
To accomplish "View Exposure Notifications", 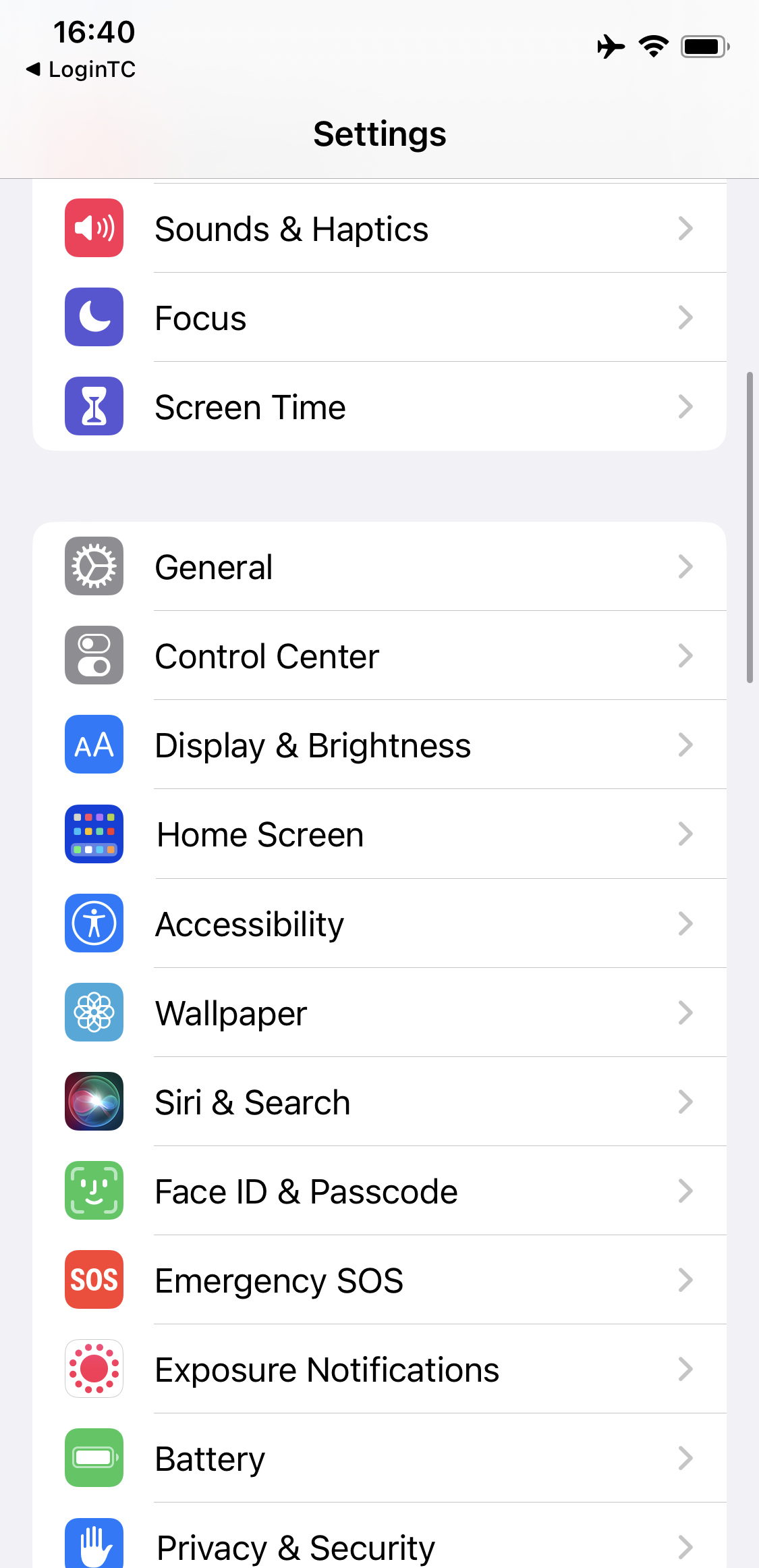I will point(379,1369).
